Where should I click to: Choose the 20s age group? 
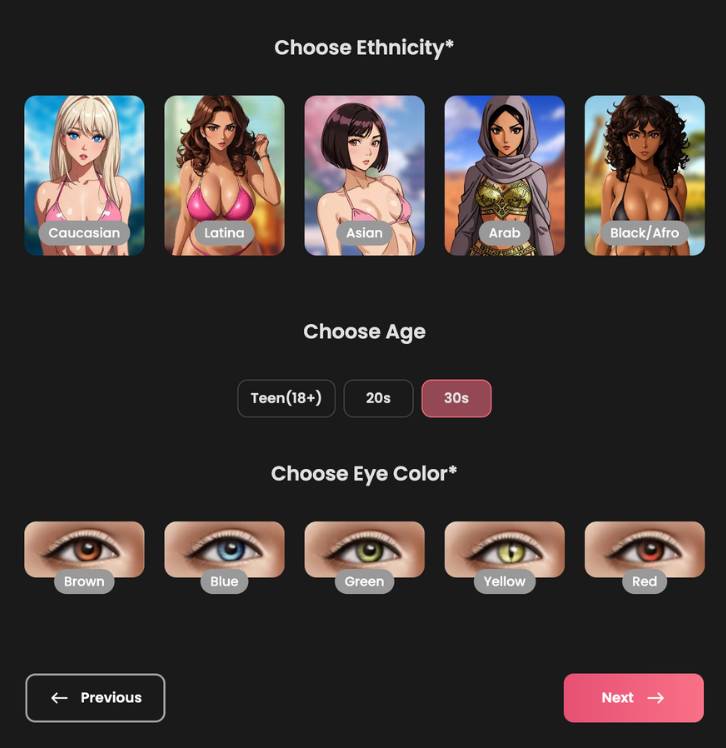click(x=378, y=398)
